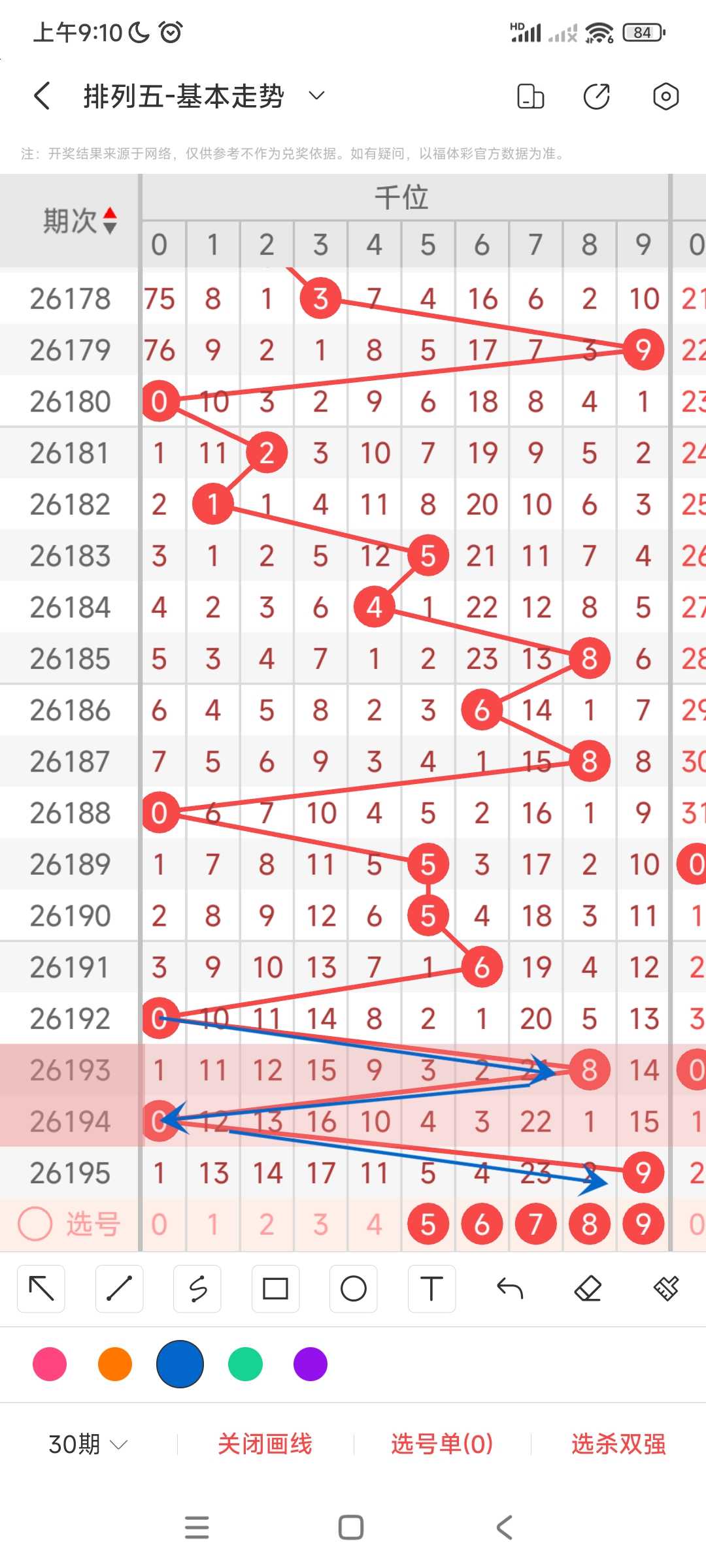
Task: Clear all drawings with the broom icon
Action: pos(665,1288)
